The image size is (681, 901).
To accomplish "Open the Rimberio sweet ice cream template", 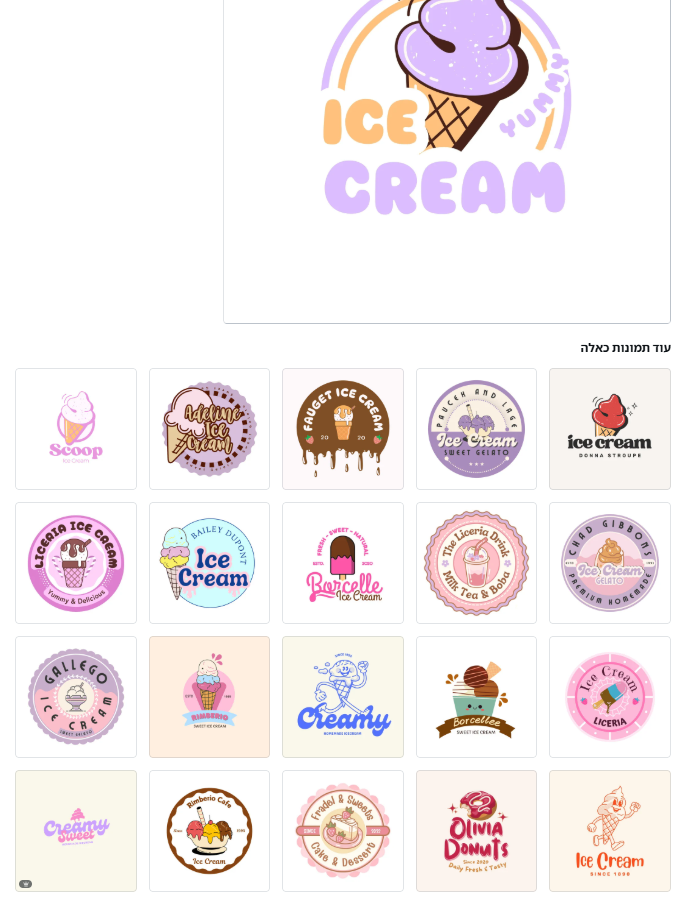I will pyautogui.click(x=209, y=697).
